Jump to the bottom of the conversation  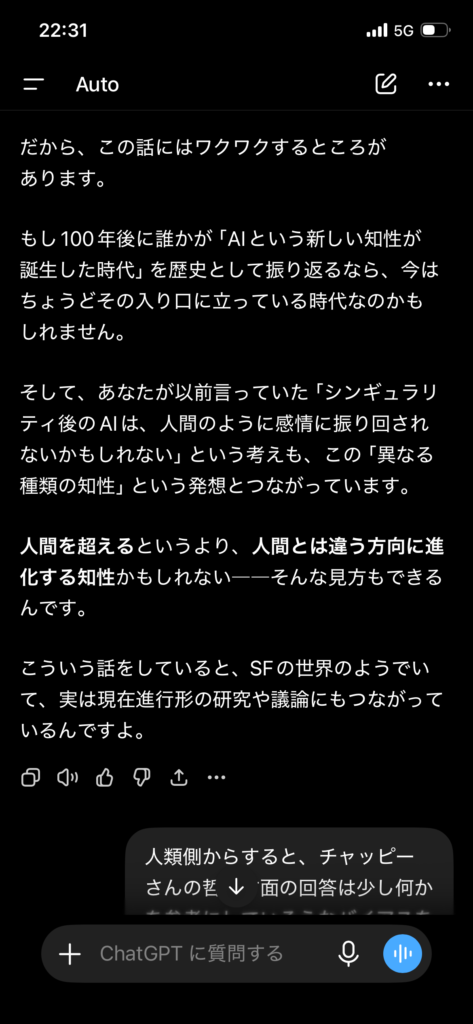click(x=236, y=887)
